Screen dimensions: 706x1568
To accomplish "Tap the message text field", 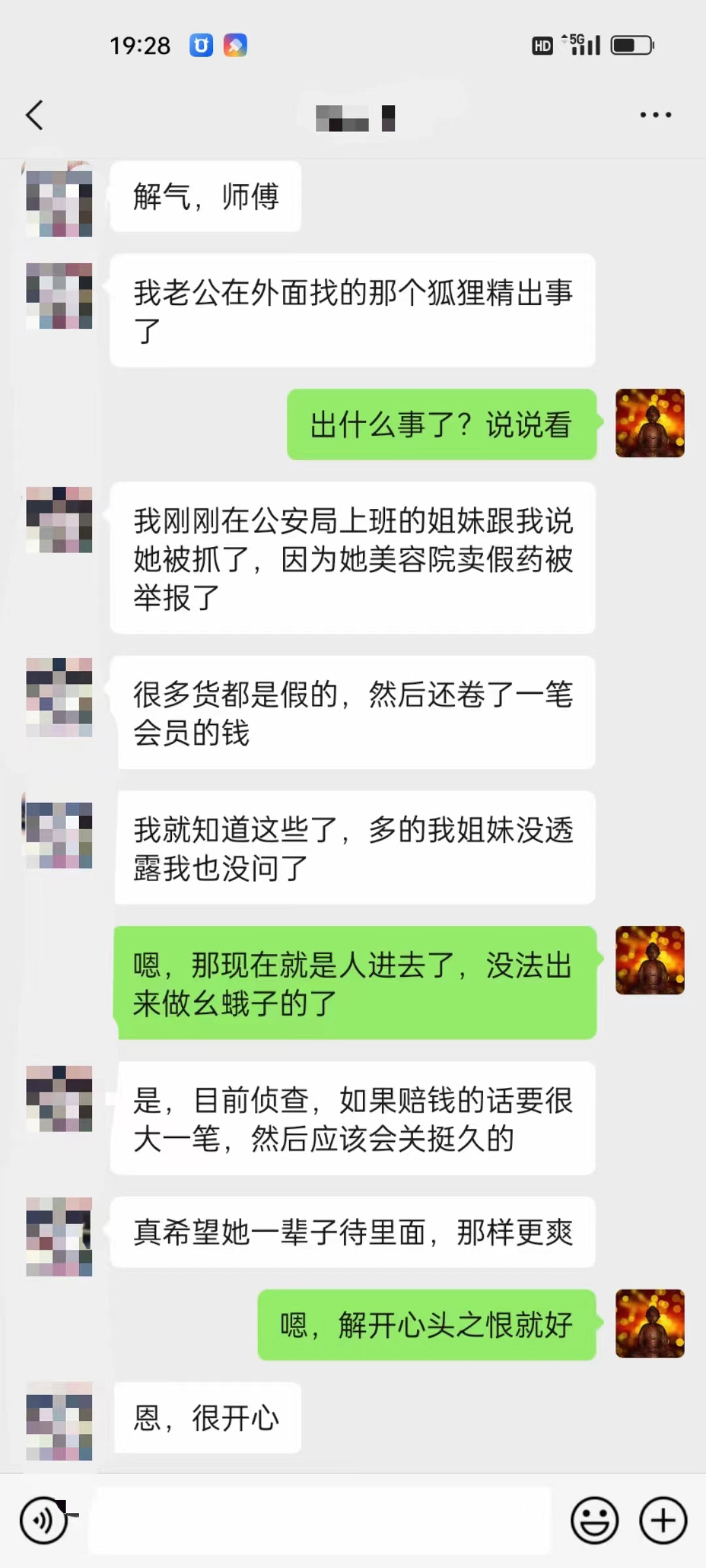I will (x=320, y=1520).
